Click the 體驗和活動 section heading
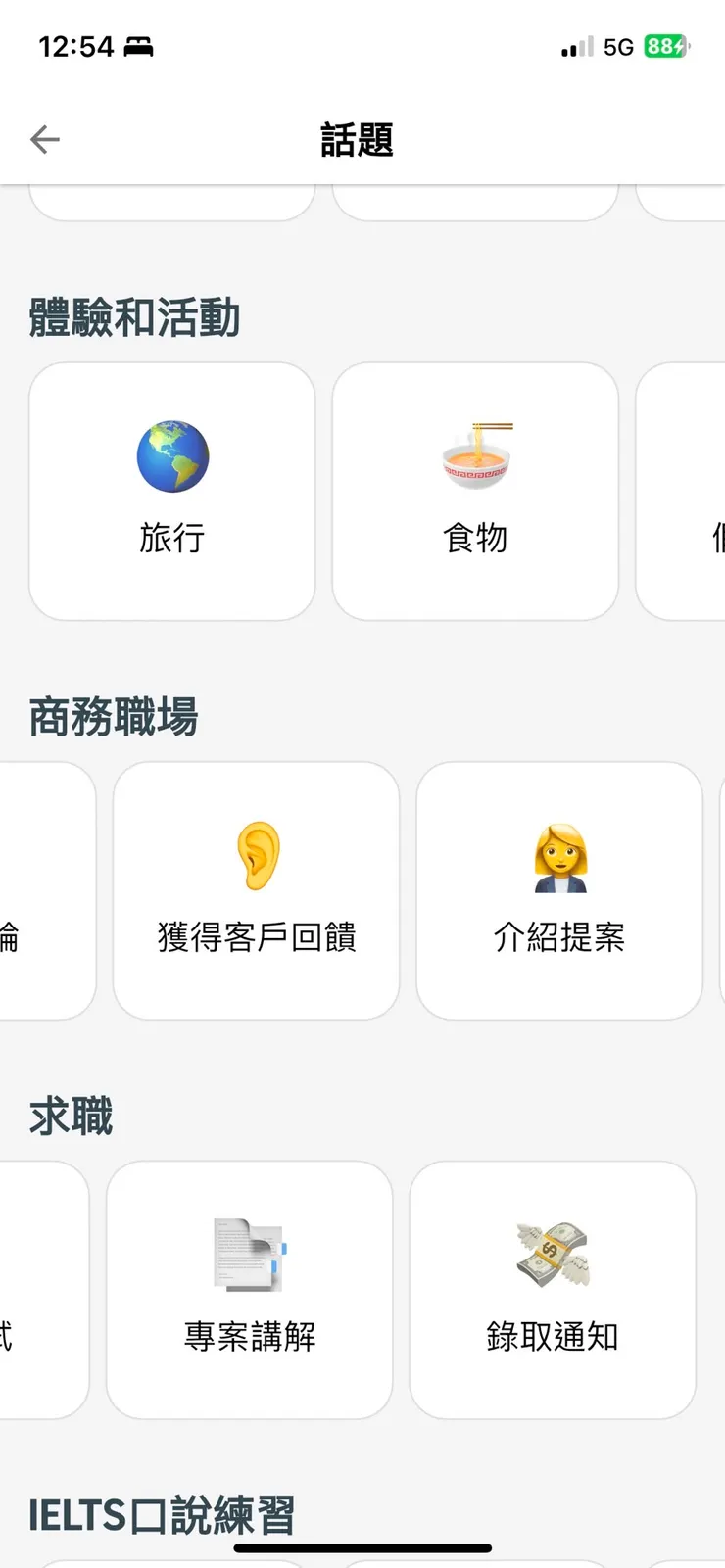Viewport: 725px width, 1568px height. 135,315
